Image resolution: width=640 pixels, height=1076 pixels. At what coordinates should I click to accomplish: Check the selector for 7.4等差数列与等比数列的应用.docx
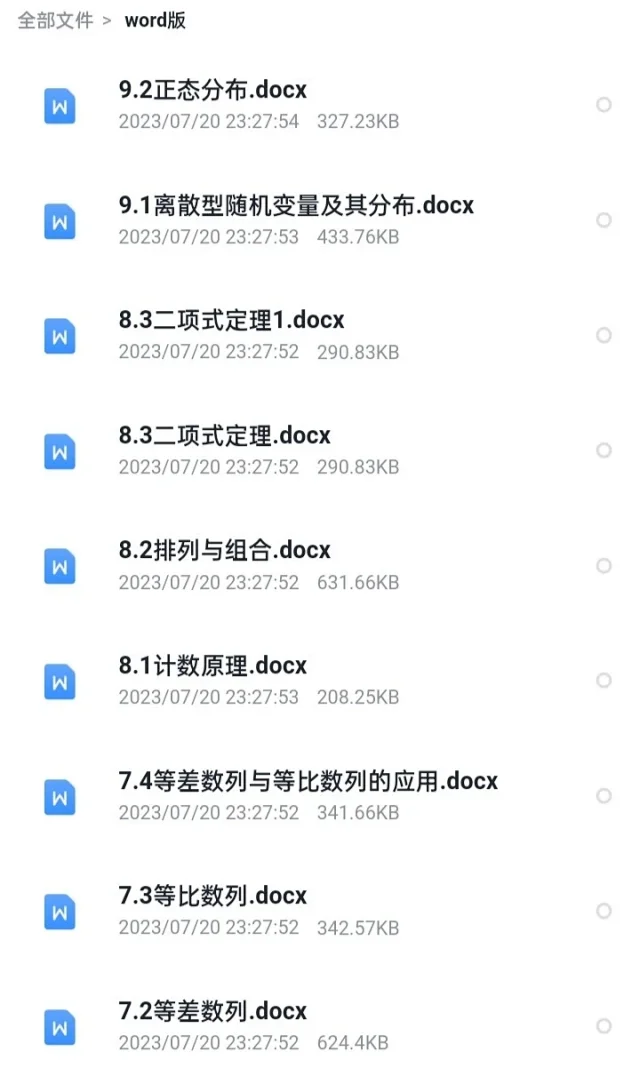click(604, 795)
